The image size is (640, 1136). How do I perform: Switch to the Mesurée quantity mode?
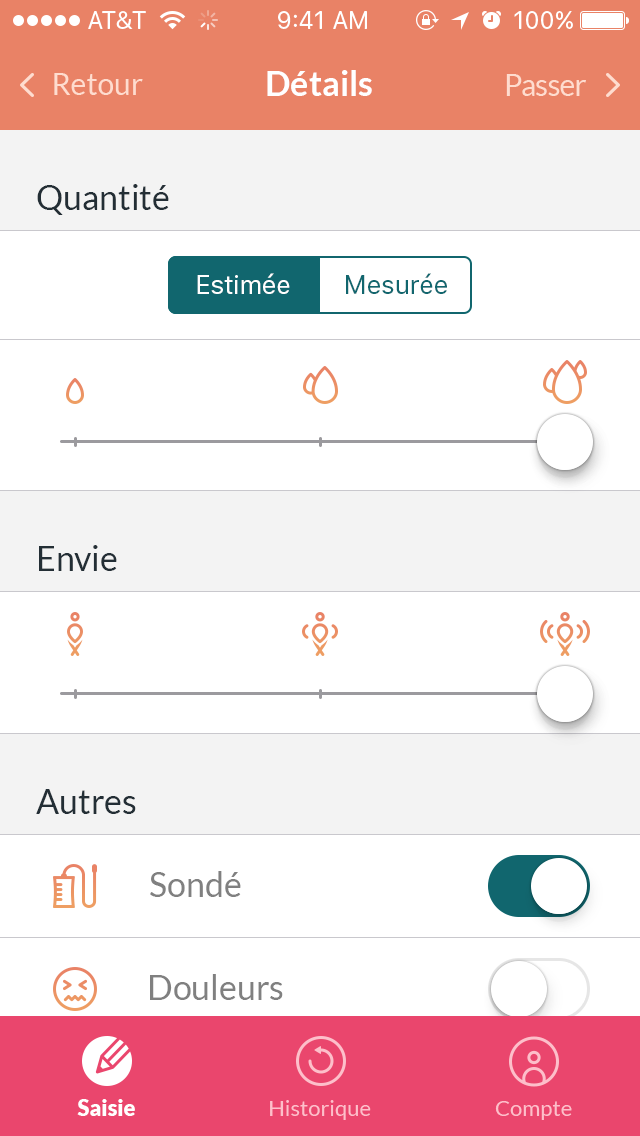tap(395, 285)
